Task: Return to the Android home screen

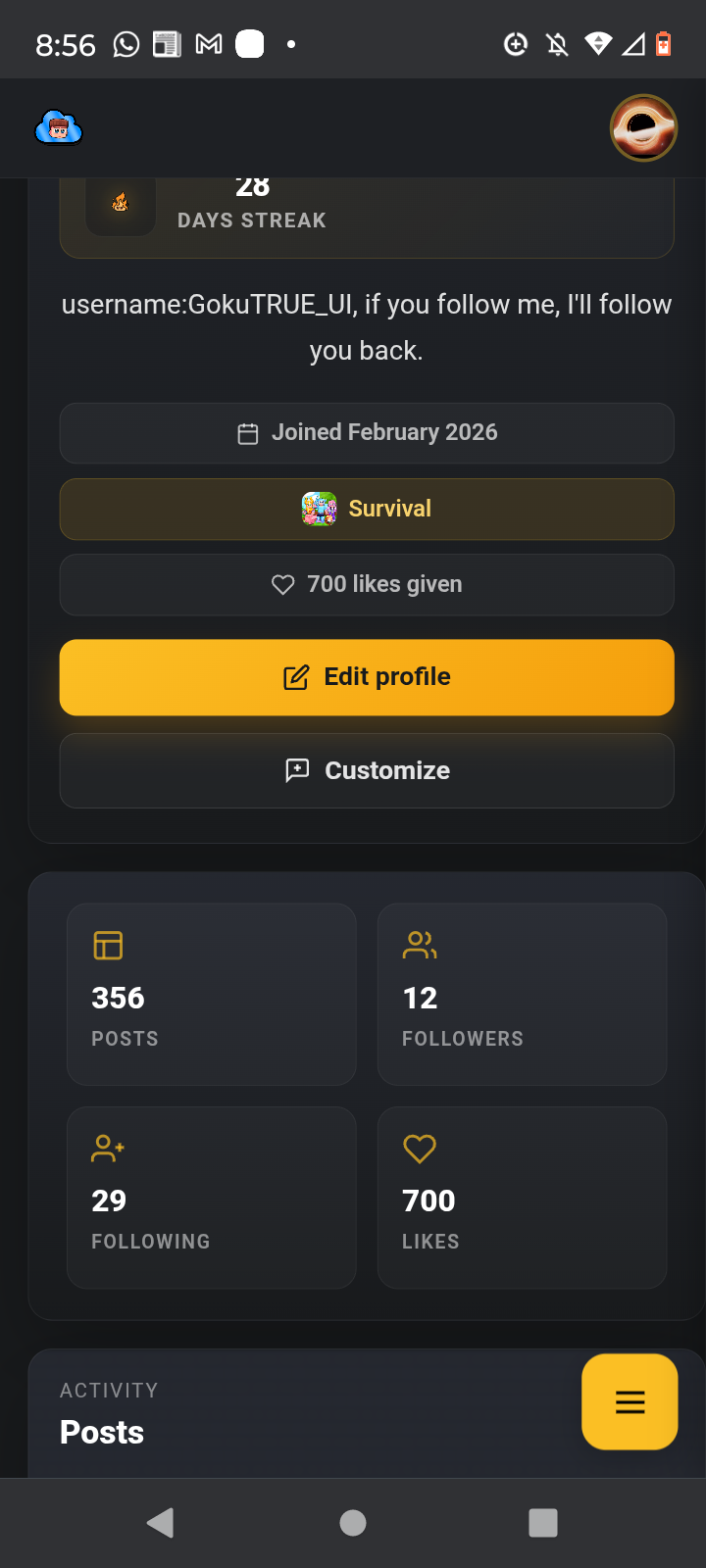Action: tap(353, 1522)
